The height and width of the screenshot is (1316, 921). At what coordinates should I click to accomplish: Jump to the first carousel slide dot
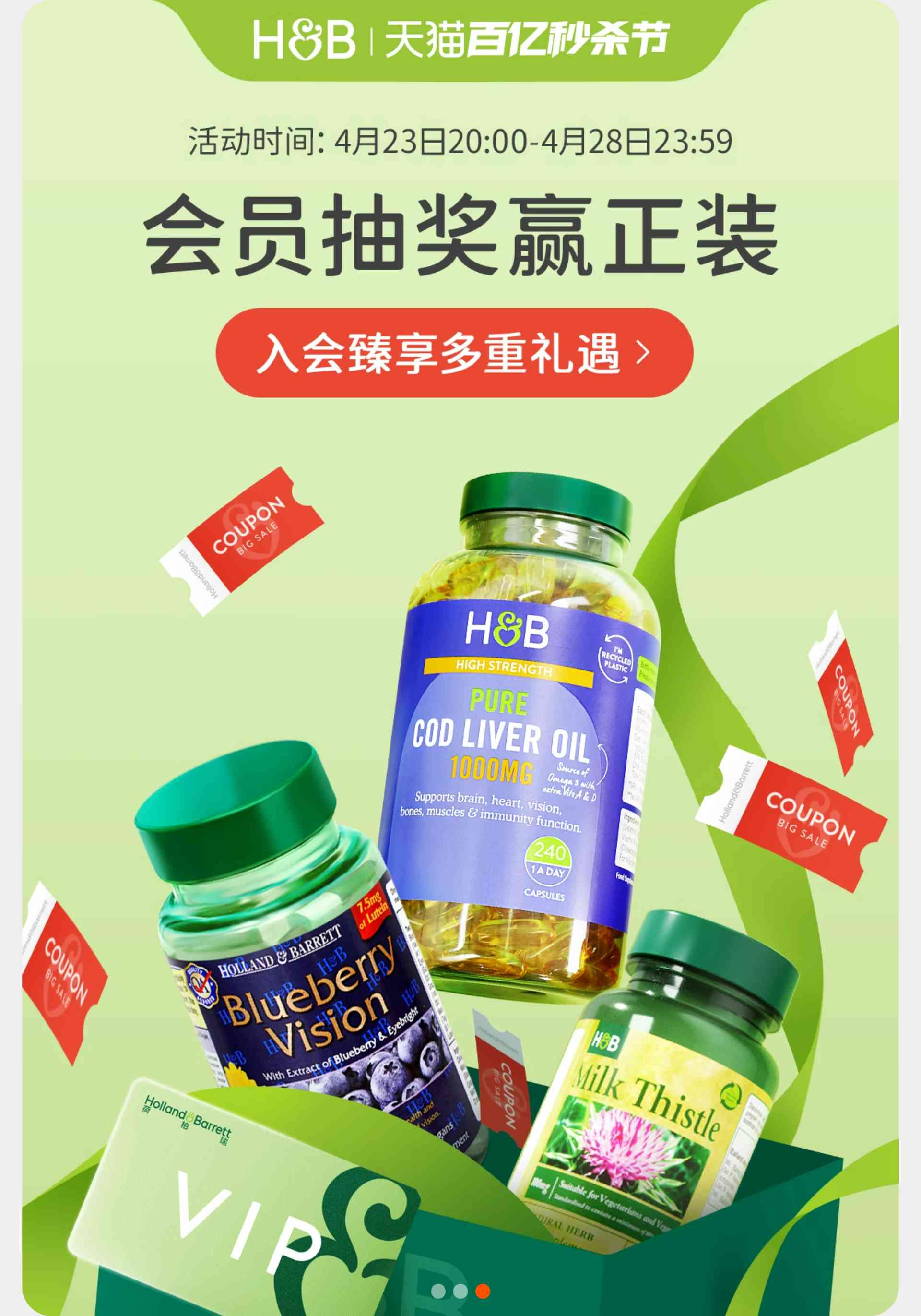click(438, 1291)
